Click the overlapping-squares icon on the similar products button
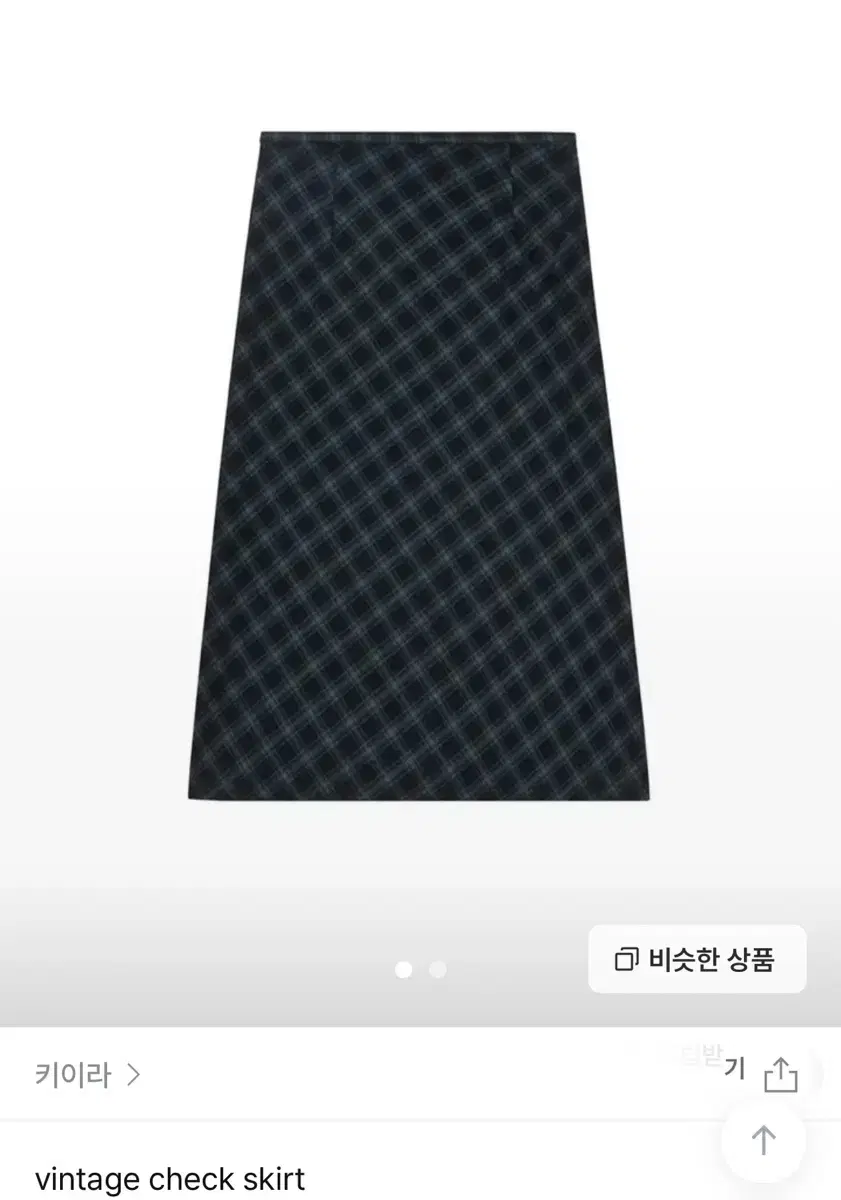Image resolution: width=841 pixels, height=1200 pixels. [624, 958]
